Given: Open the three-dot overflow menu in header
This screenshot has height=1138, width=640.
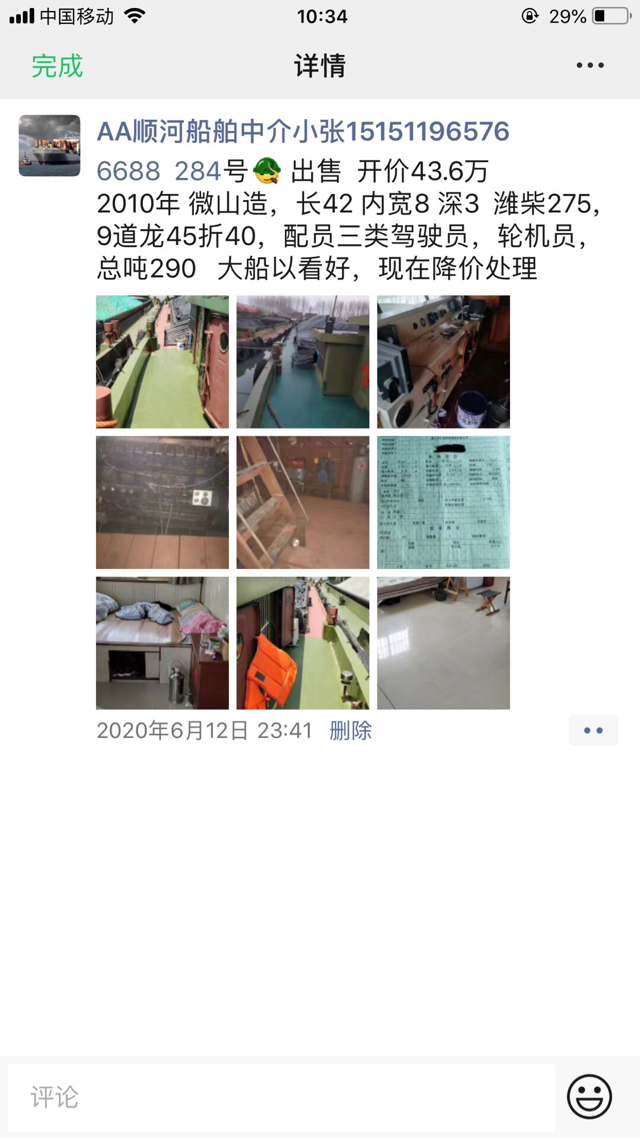Looking at the screenshot, I should coord(590,66).
